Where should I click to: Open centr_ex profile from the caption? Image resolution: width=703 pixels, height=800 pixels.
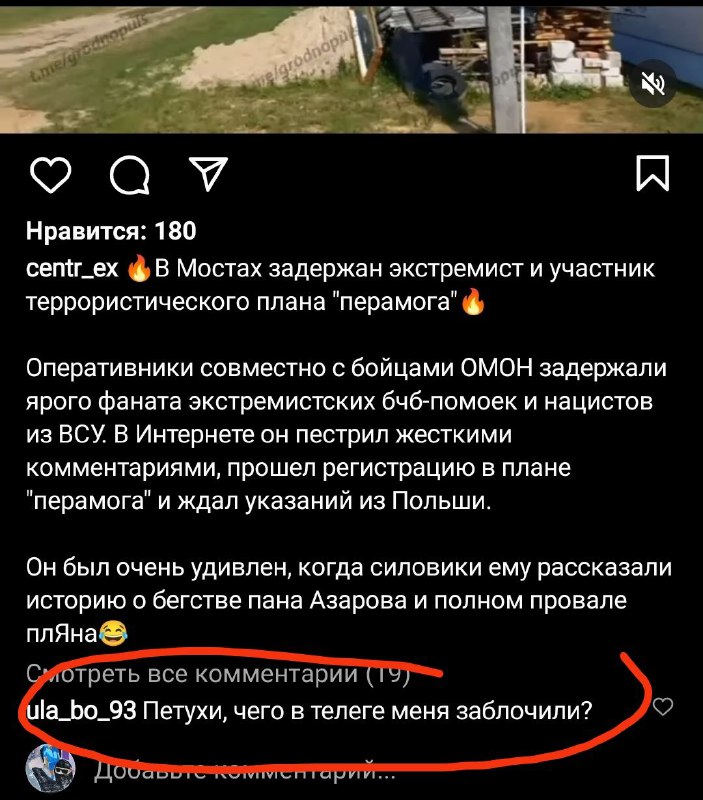(x=72, y=269)
